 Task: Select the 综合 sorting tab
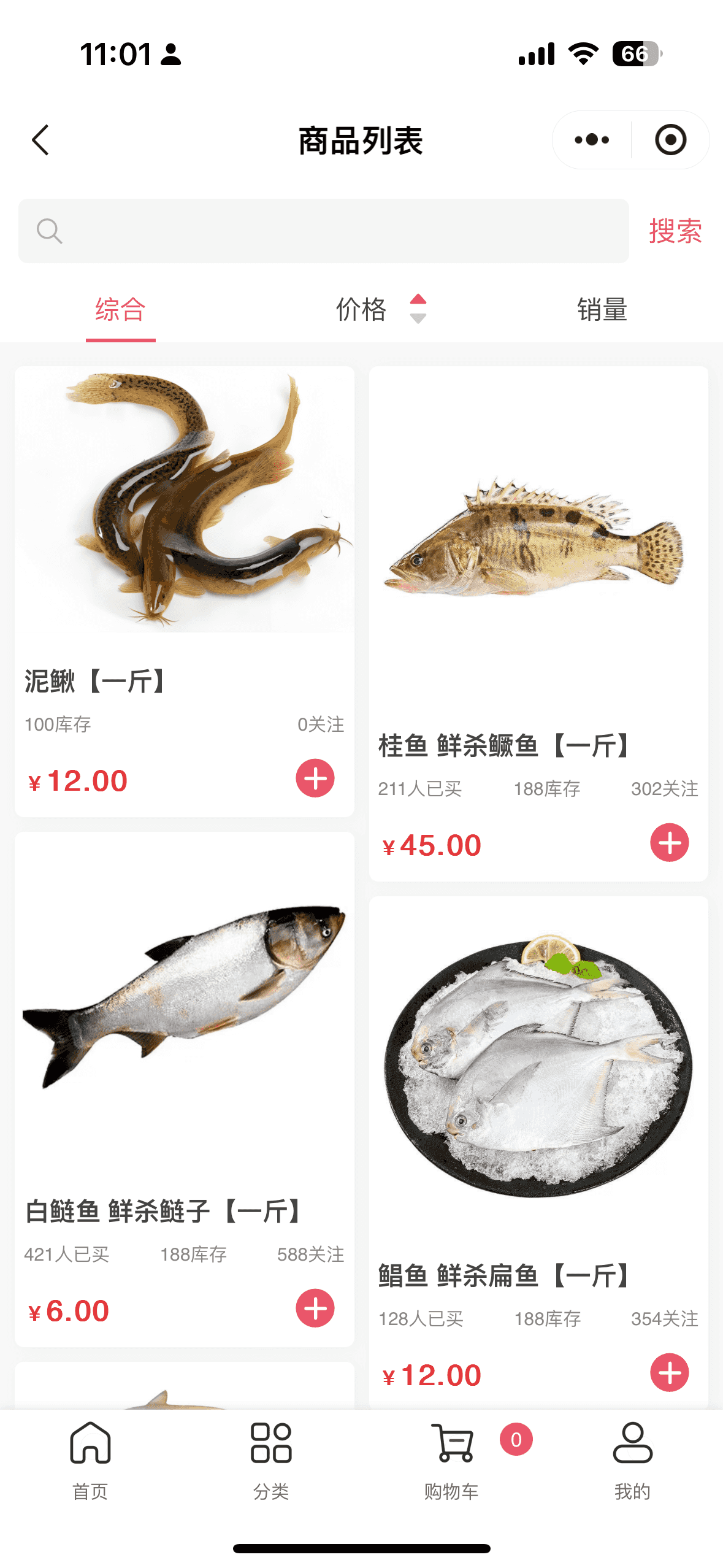click(120, 310)
